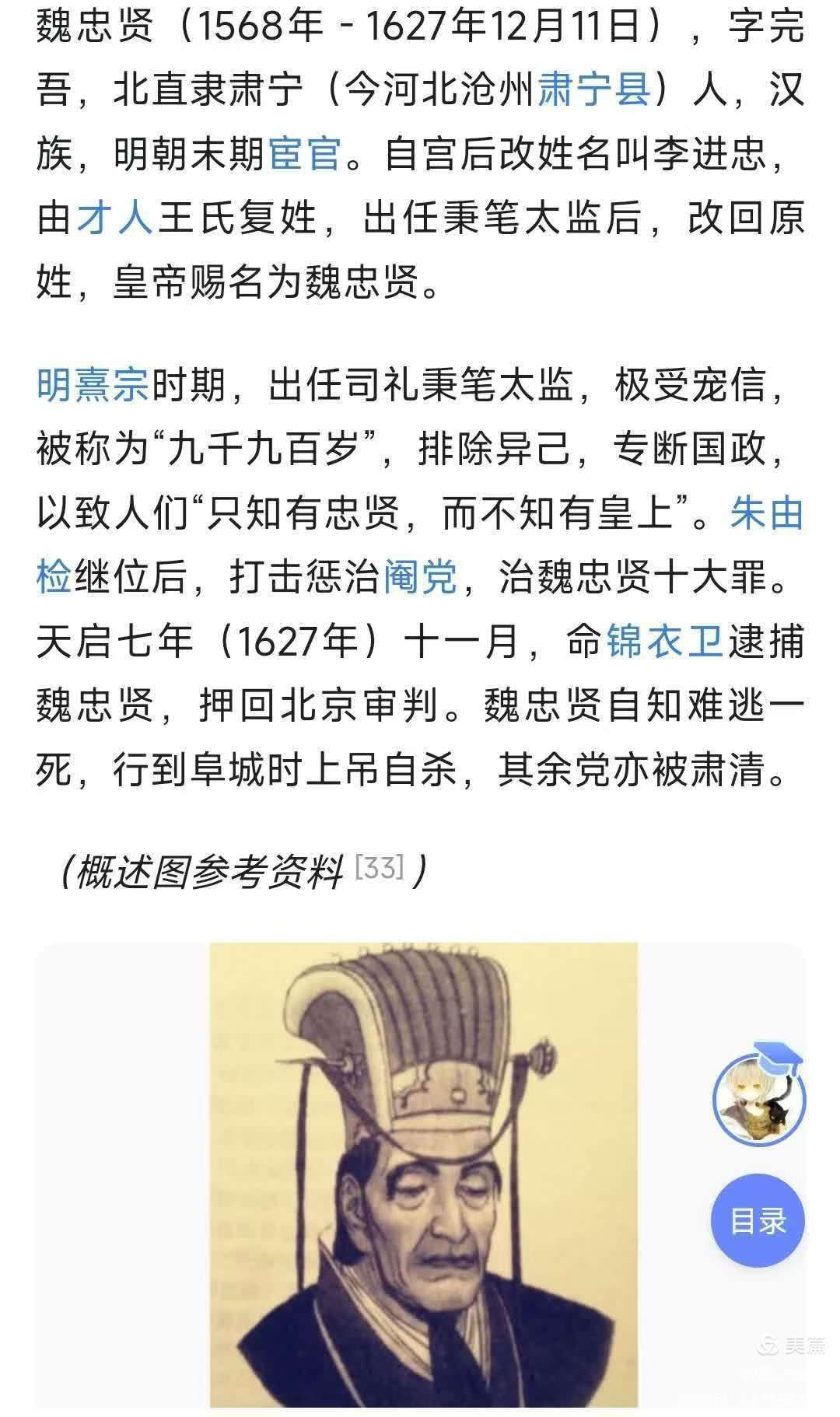The width and height of the screenshot is (840, 1417).
Task: Open the 肃宁县 link
Action: pyautogui.click(x=594, y=90)
